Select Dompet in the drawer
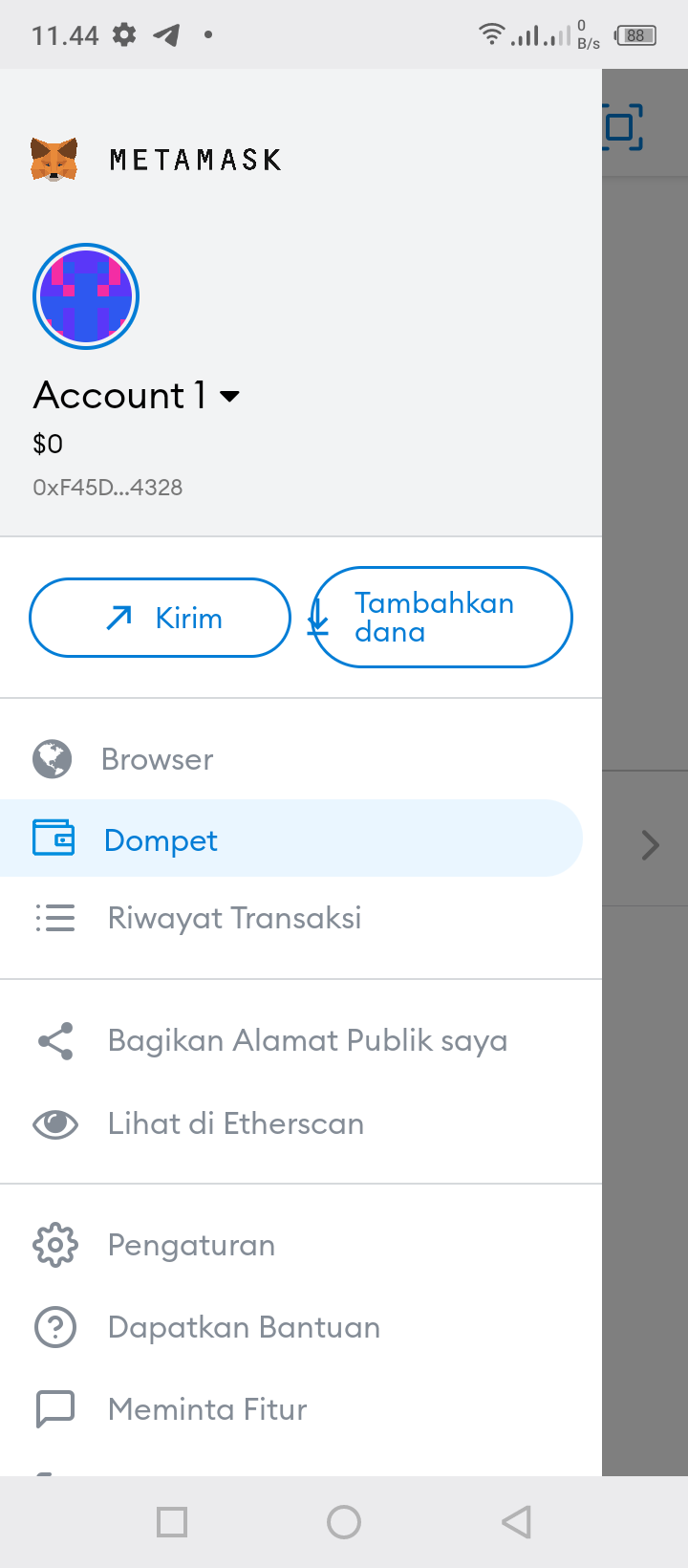Viewport: 688px width, 1568px height. pos(290,838)
